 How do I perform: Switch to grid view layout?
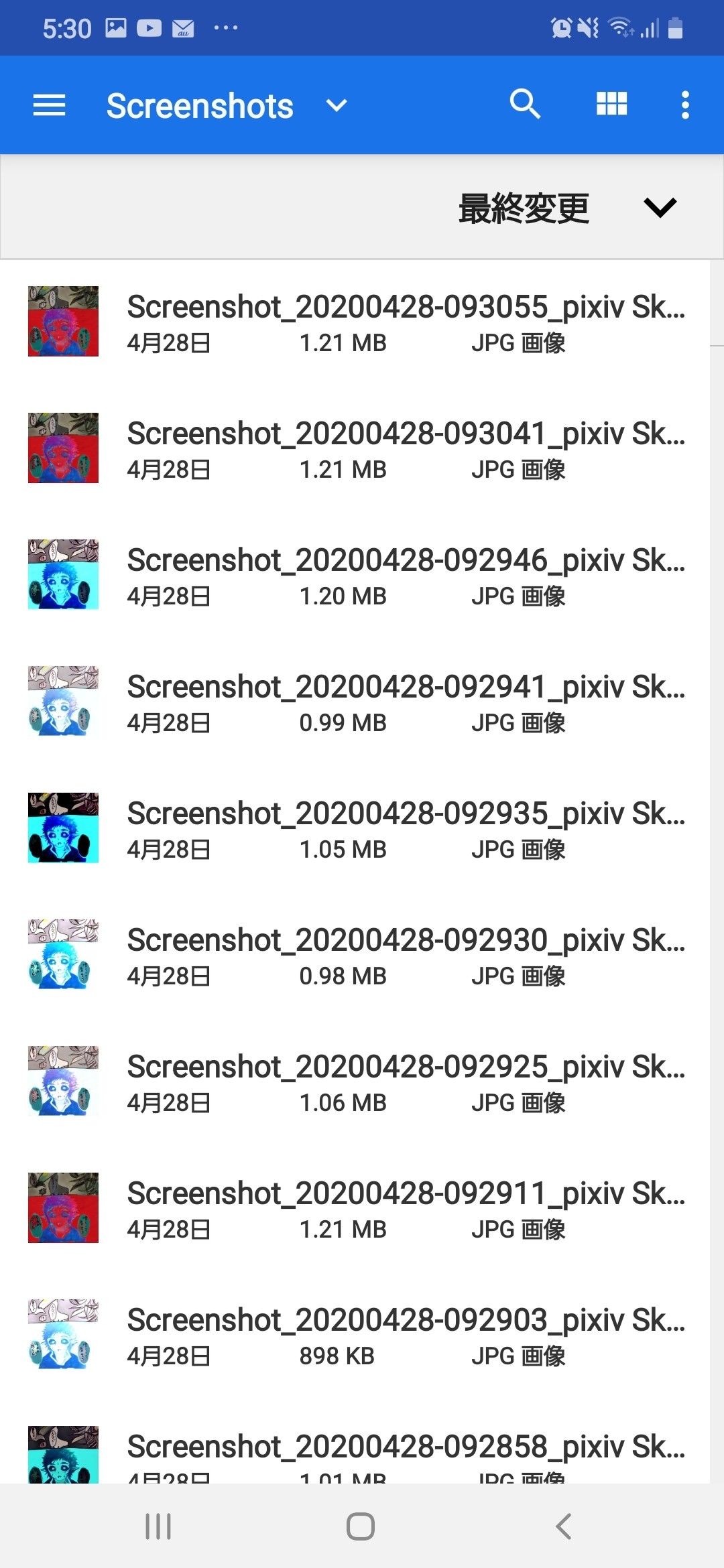pyautogui.click(x=611, y=105)
